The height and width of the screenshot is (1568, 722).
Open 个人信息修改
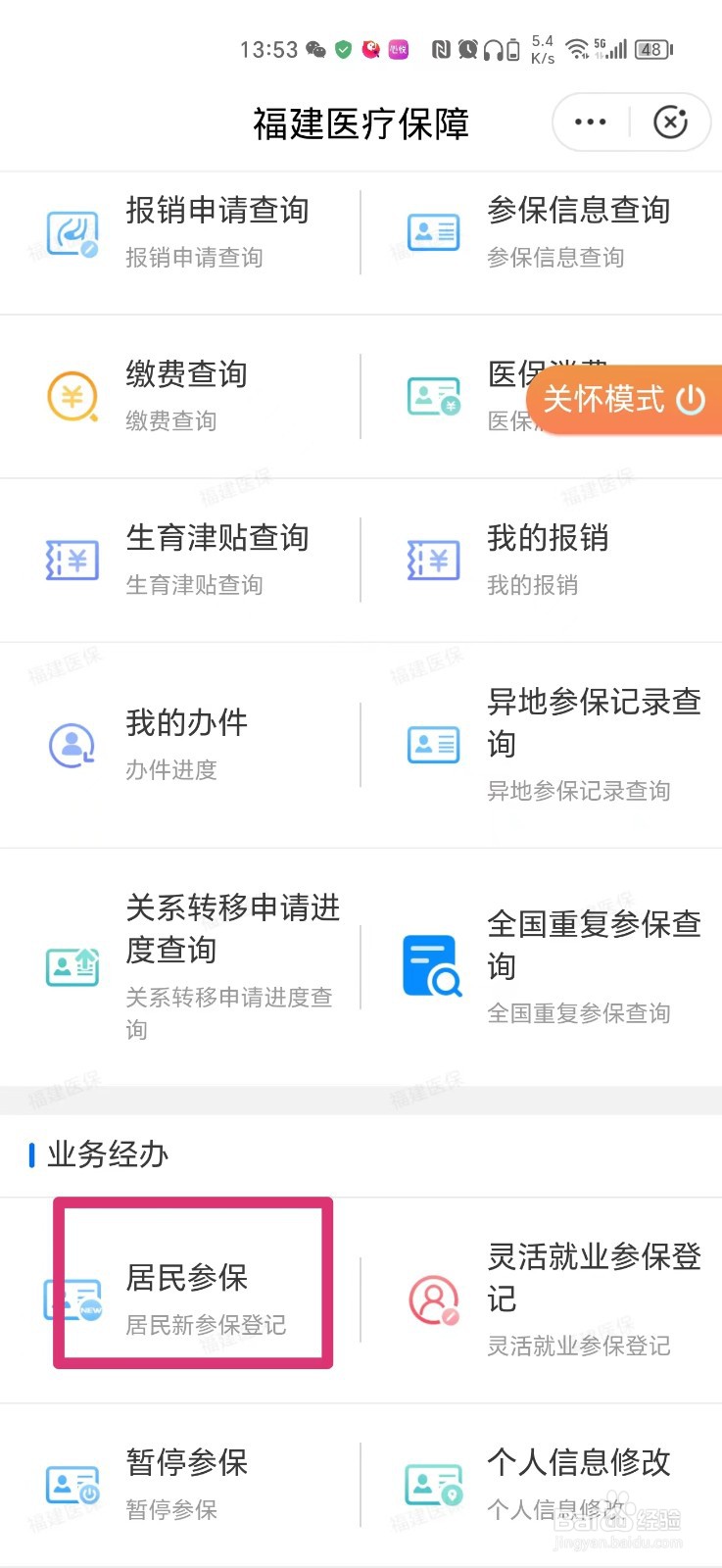pyautogui.click(x=542, y=1485)
